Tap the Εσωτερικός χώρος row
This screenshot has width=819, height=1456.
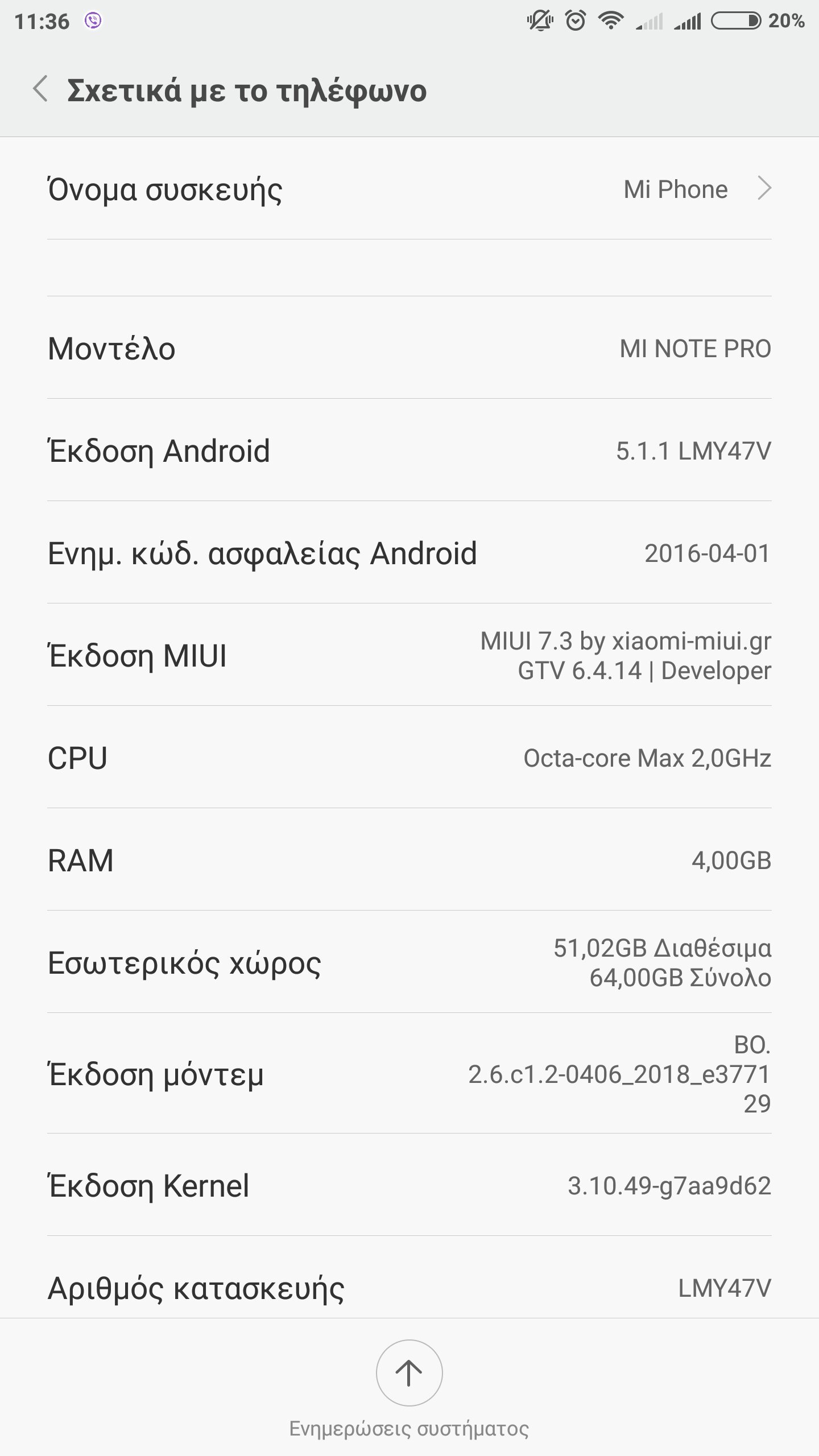(409, 962)
